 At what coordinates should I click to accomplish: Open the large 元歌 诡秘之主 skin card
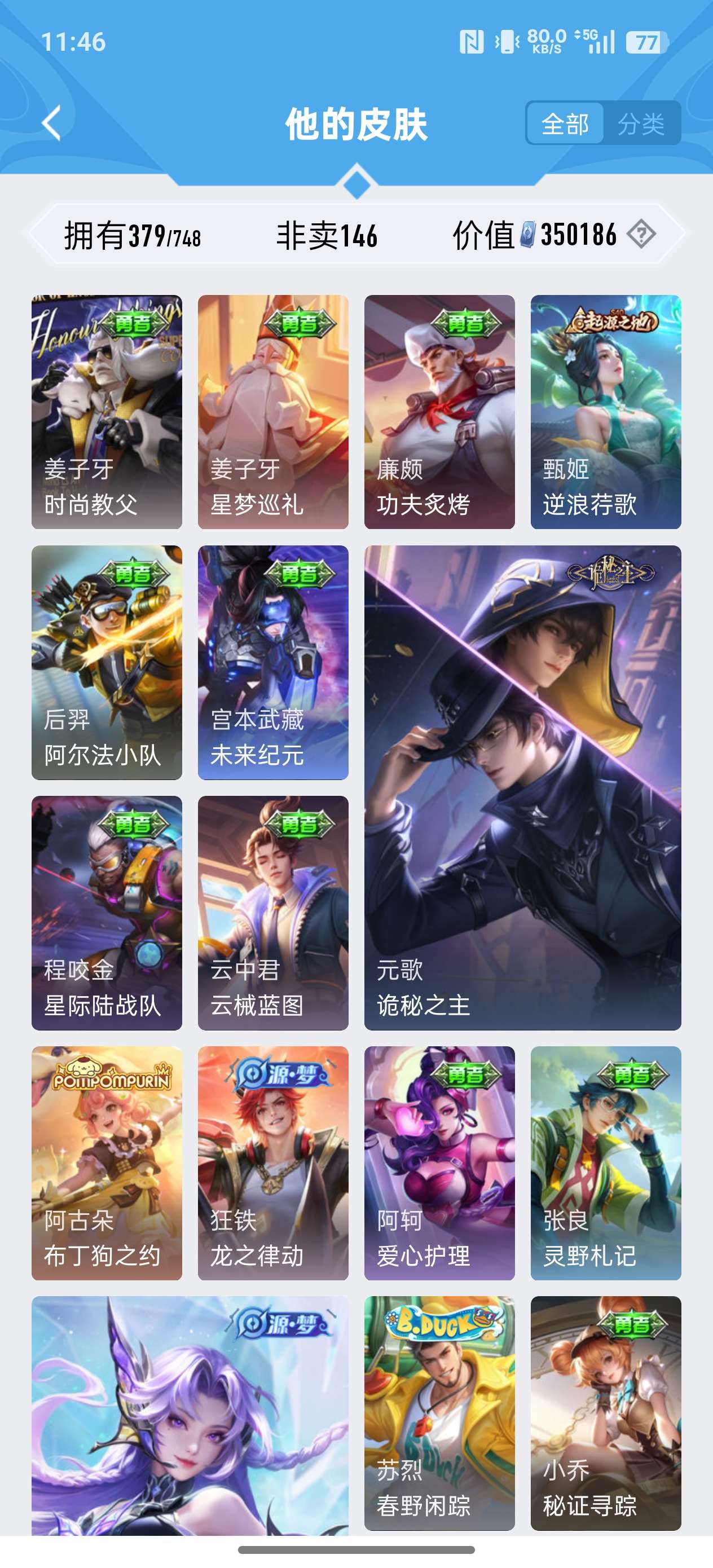click(x=522, y=787)
